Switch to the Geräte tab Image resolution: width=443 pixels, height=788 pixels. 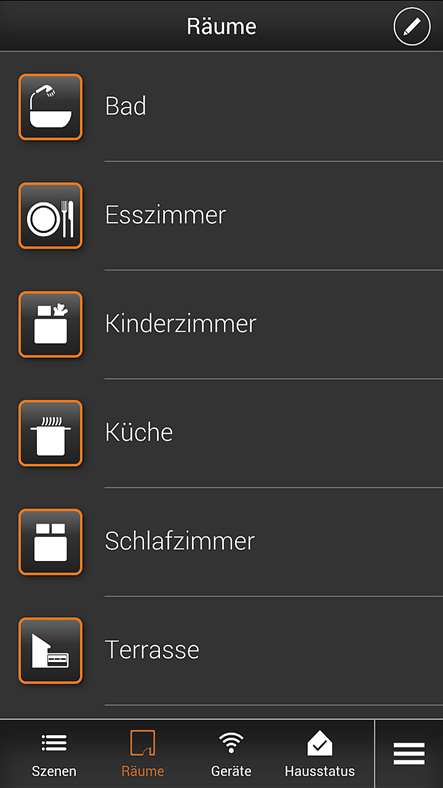(x=231, y=754)
